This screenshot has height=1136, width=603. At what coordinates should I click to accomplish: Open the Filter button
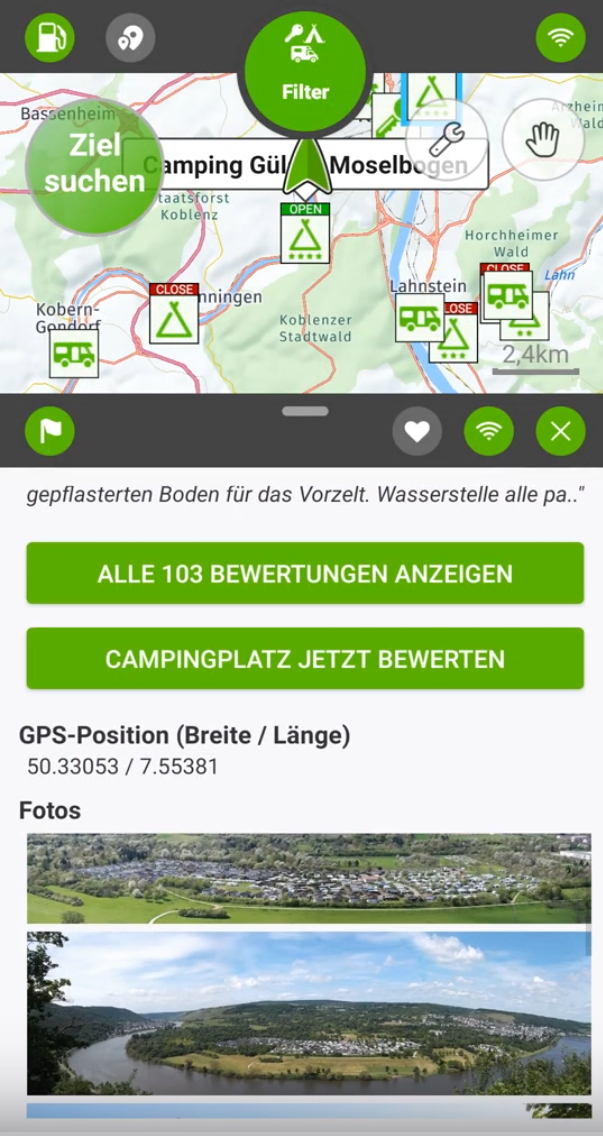[305, 75]
